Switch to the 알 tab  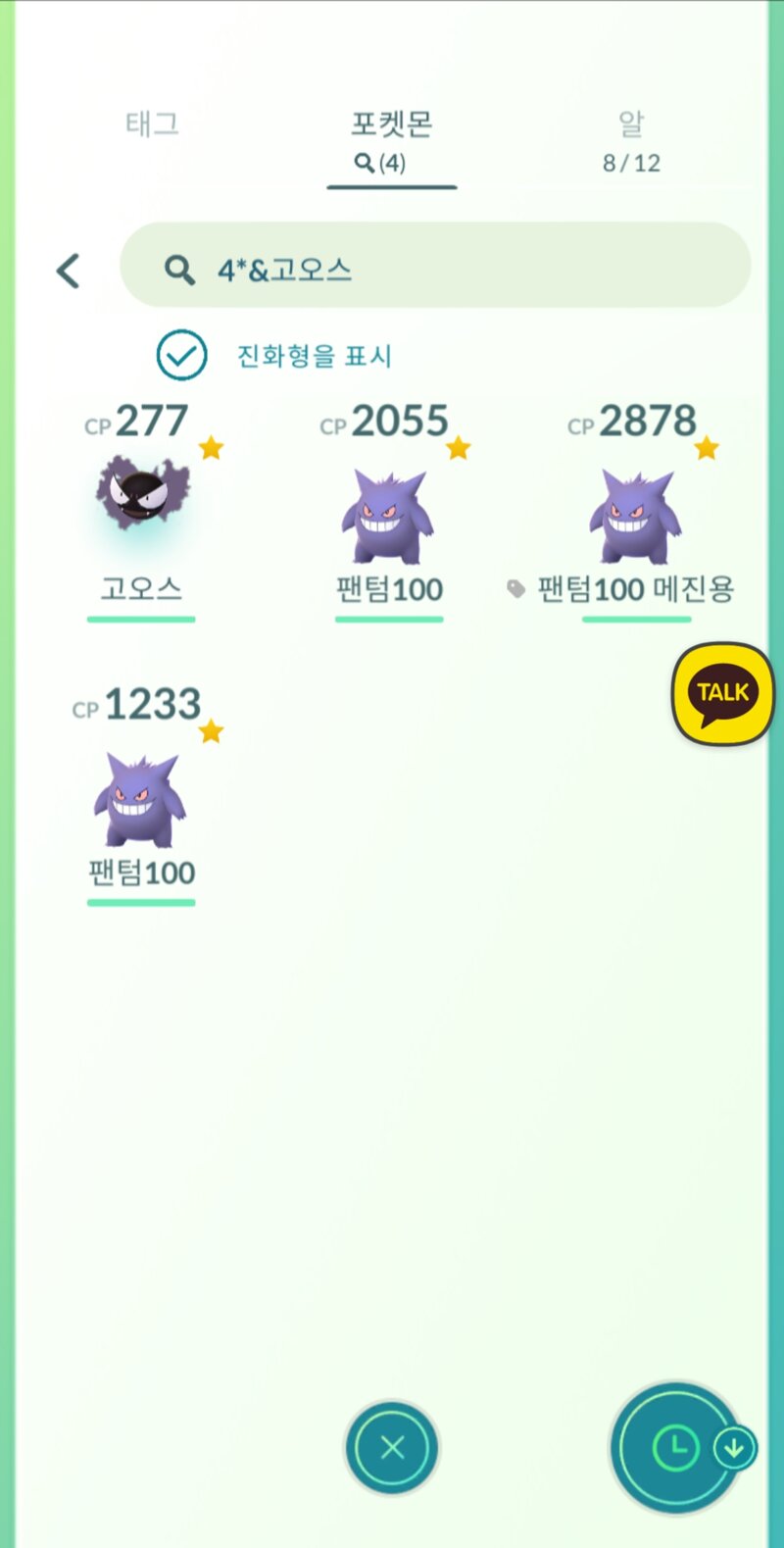[x=631, y=141]
